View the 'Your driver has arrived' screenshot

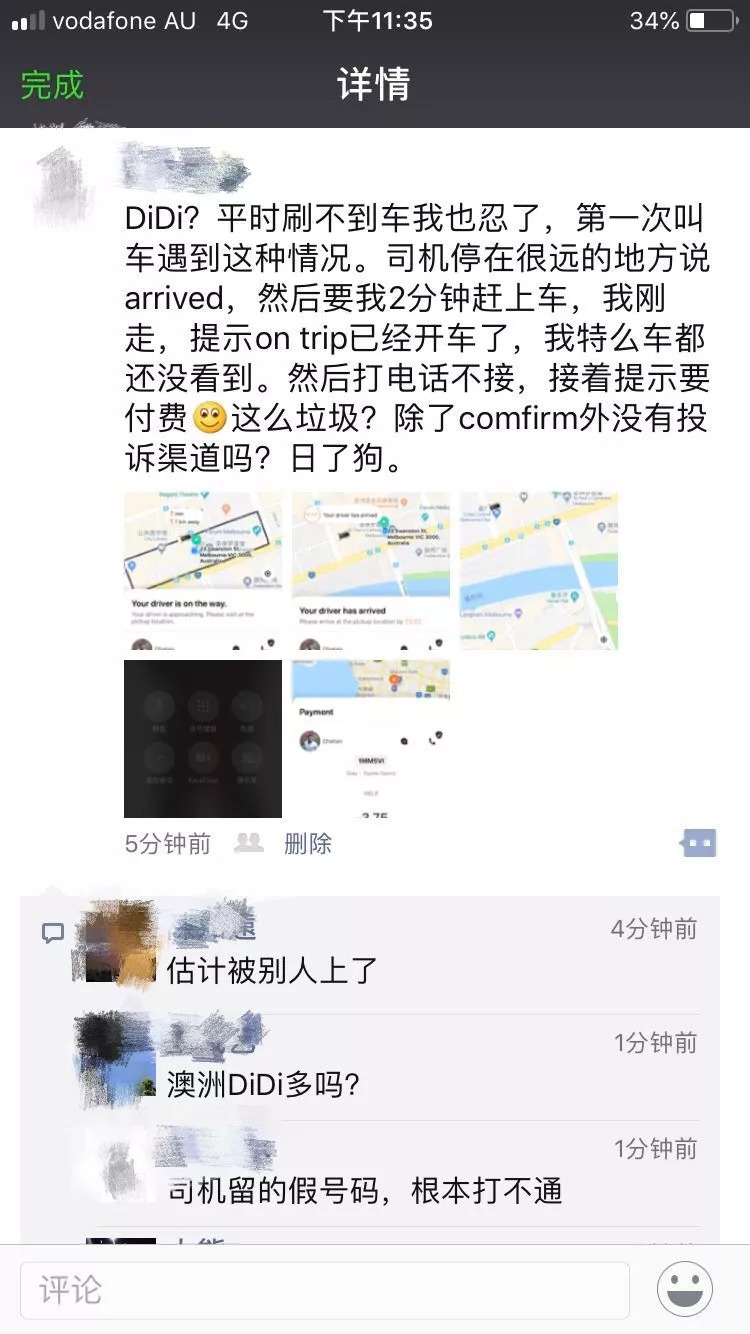(x=370, y=570)
